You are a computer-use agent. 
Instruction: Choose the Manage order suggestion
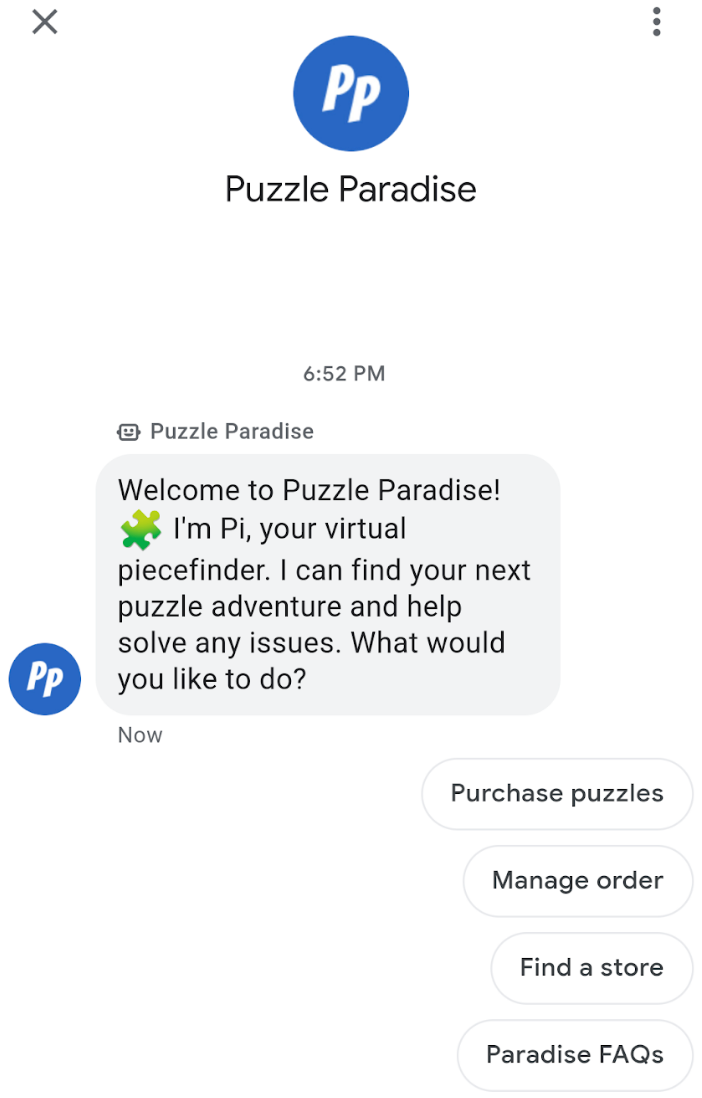tap(577, 881)
